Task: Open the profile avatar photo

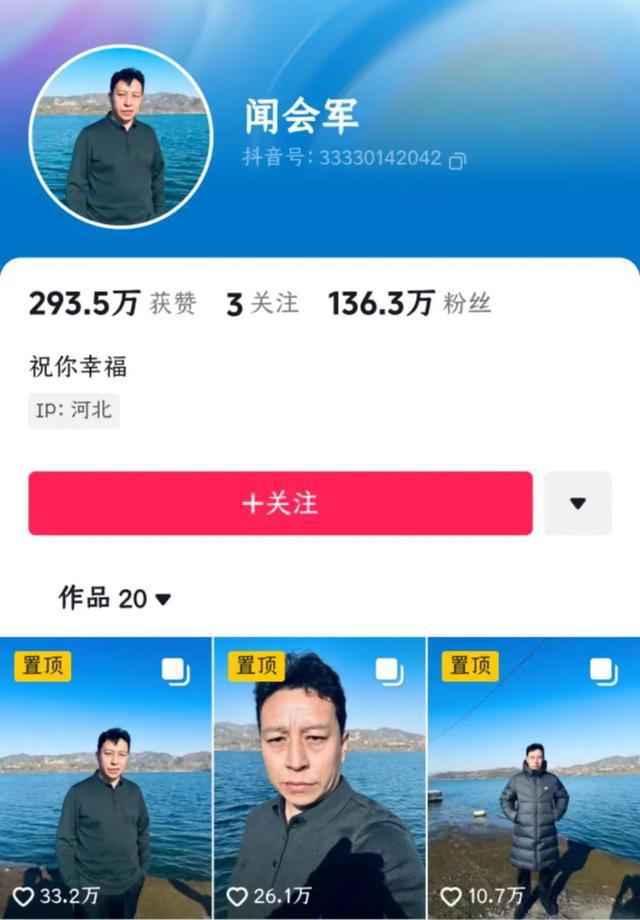Action: coord(121,136)
